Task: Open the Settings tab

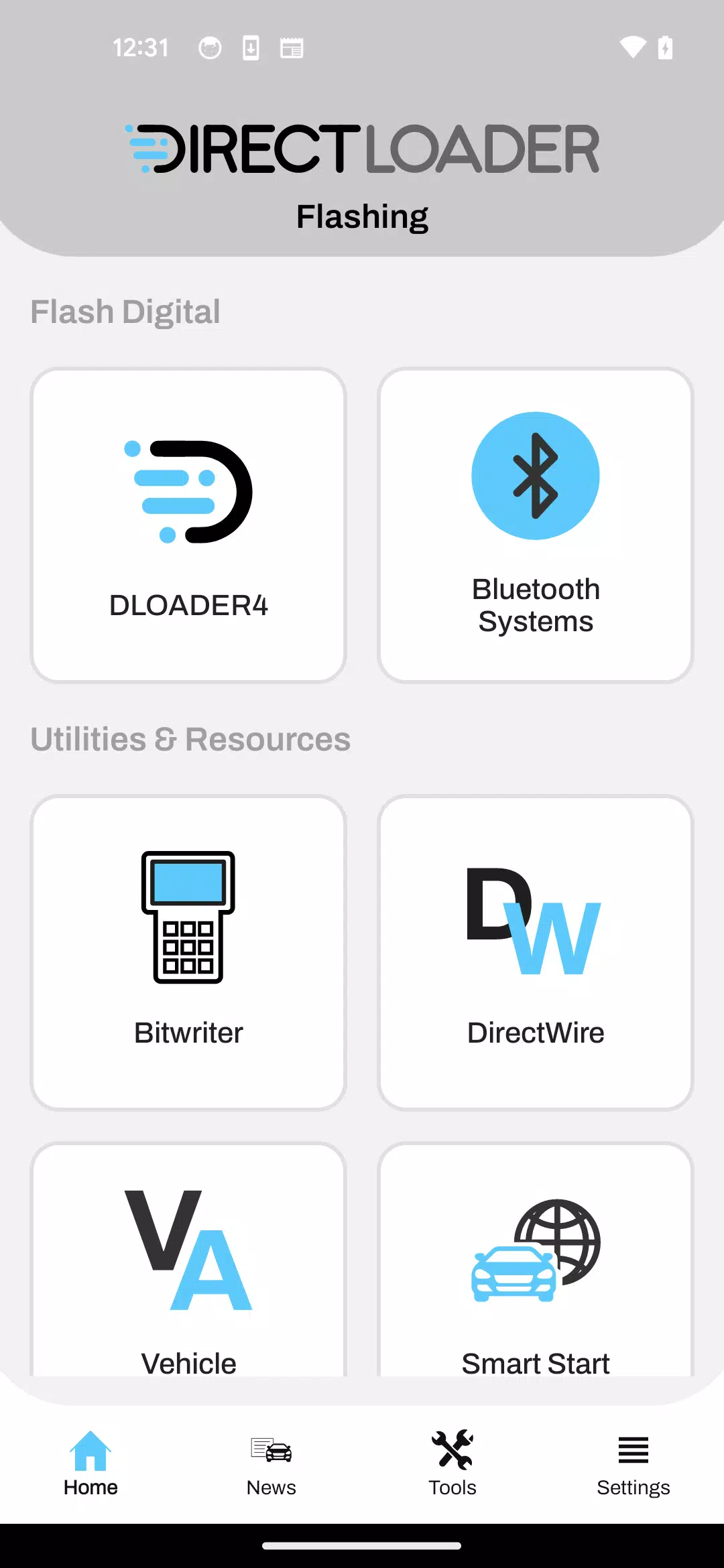Action: pyautogui.click(x=633, y=1464)
